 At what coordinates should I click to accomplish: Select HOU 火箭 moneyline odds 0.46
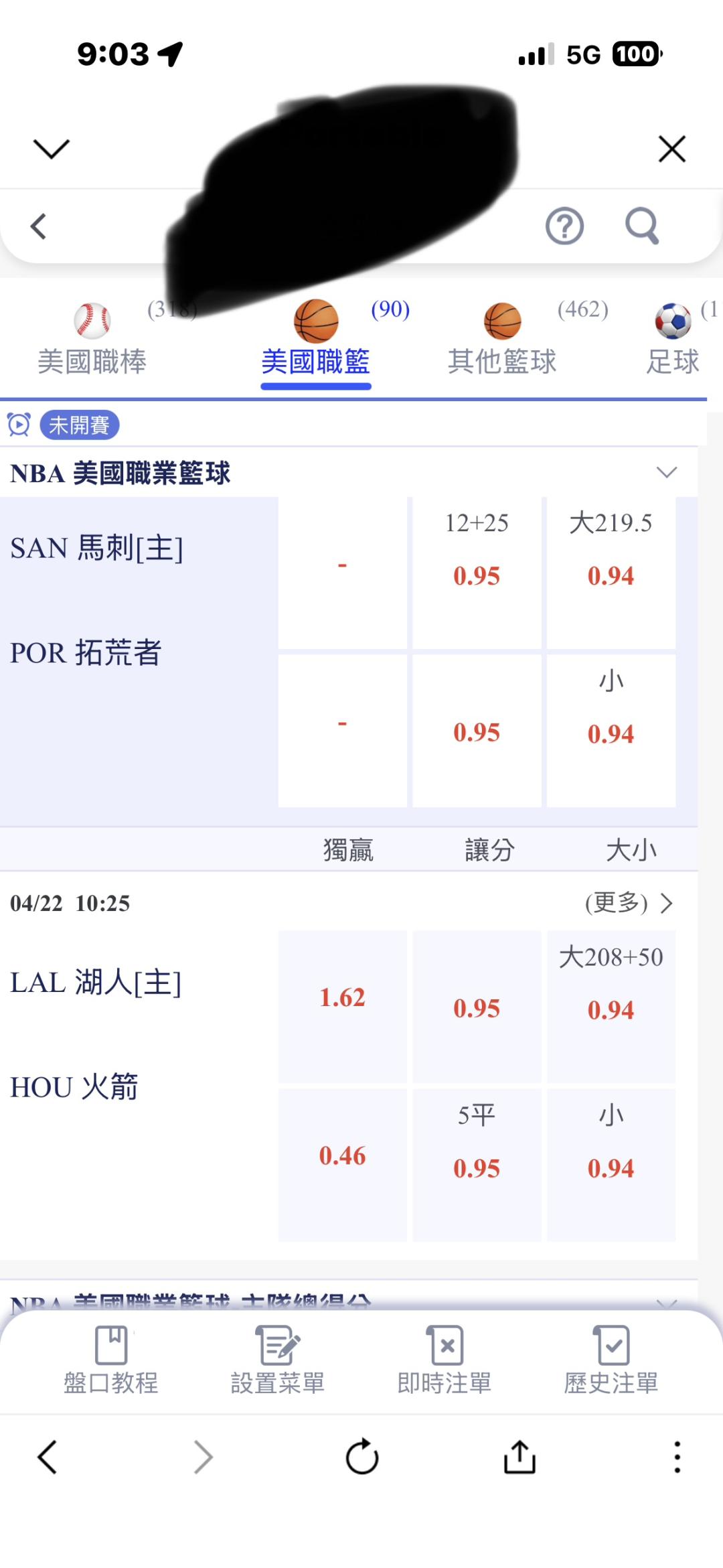[x=342, y=1165]
